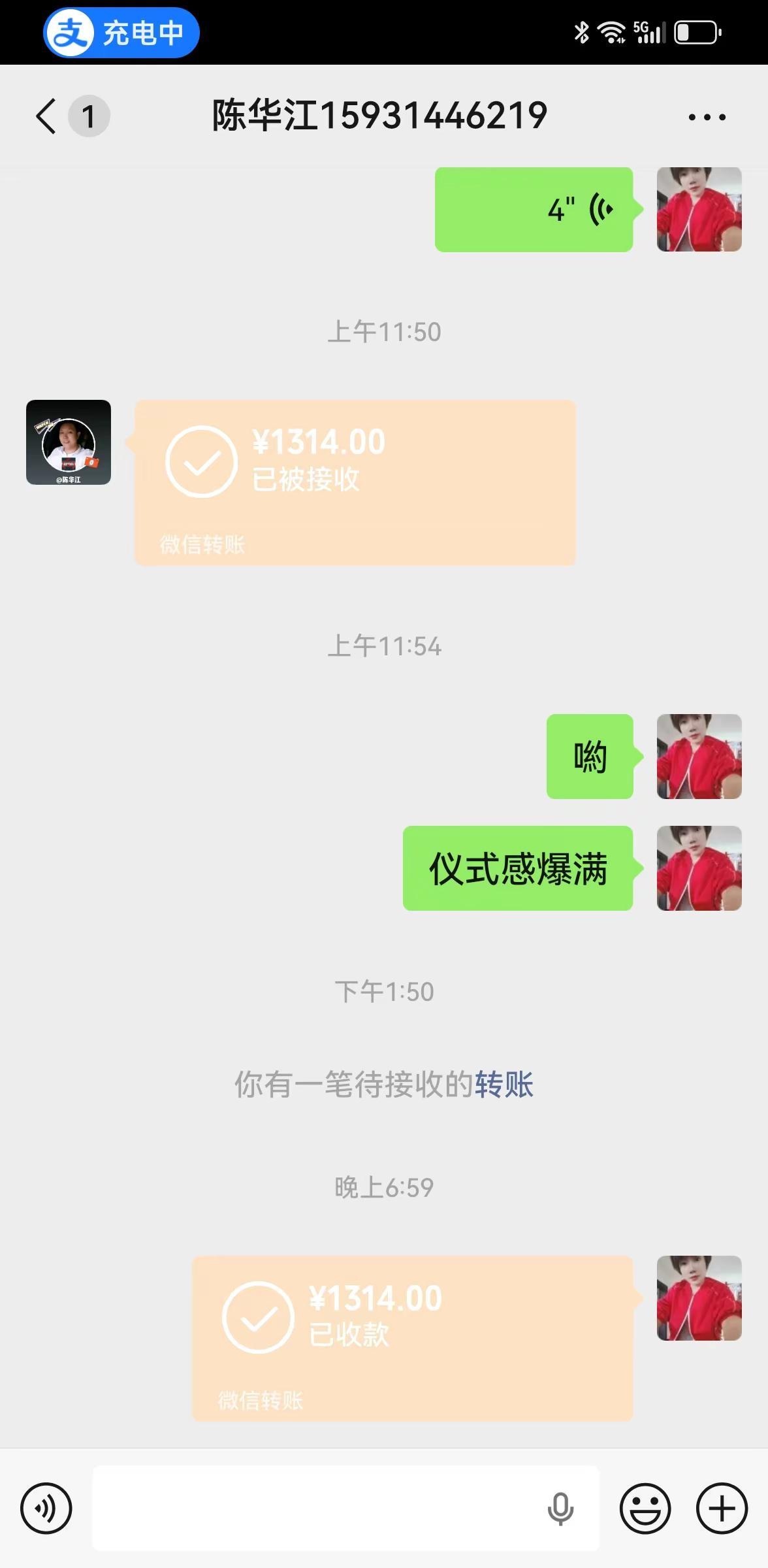Tap the Alipay charging capsule
This screenshot has height=1568, width=768.
(121, 33)
